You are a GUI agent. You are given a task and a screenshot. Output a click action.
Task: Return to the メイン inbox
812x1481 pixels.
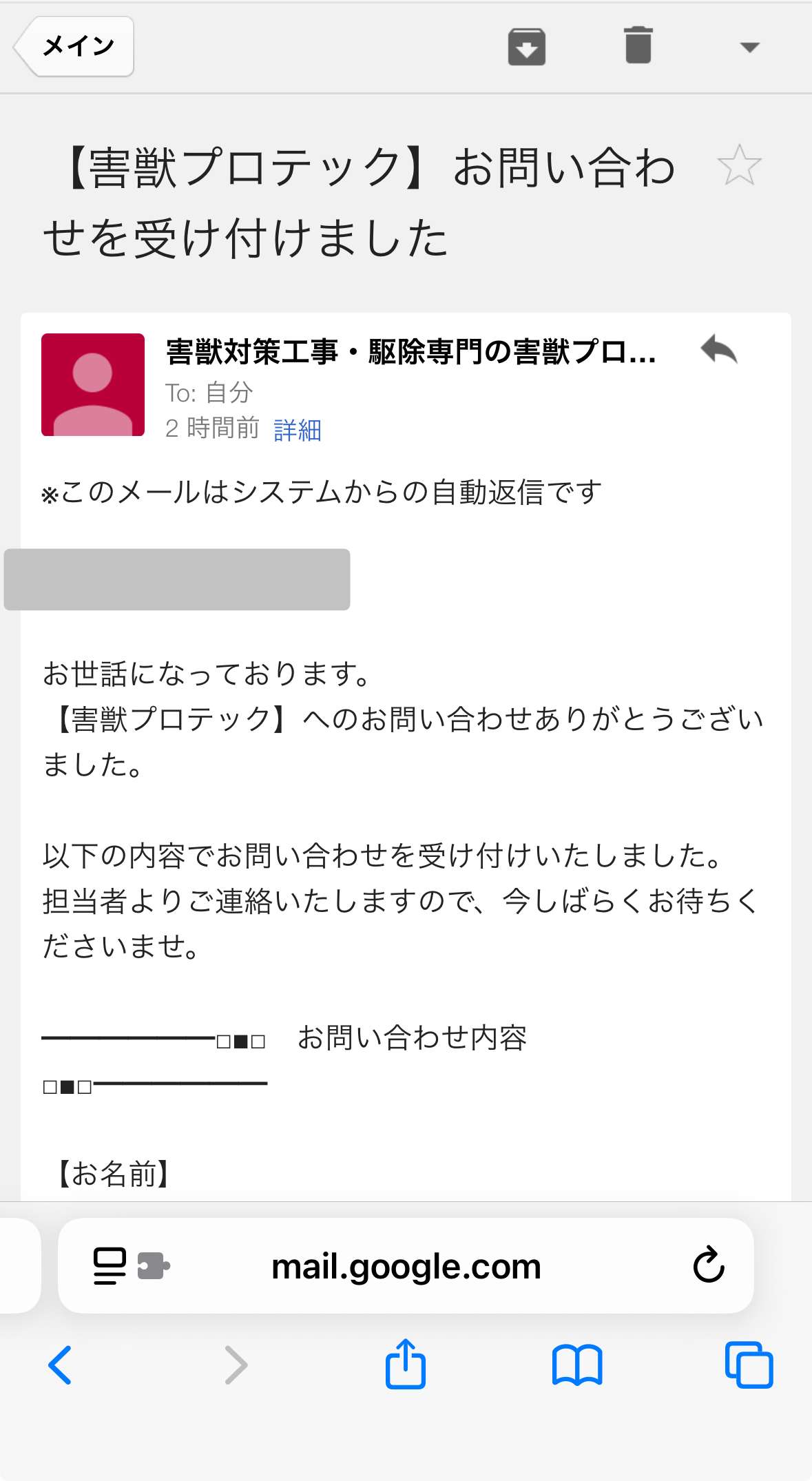point(74,46)
